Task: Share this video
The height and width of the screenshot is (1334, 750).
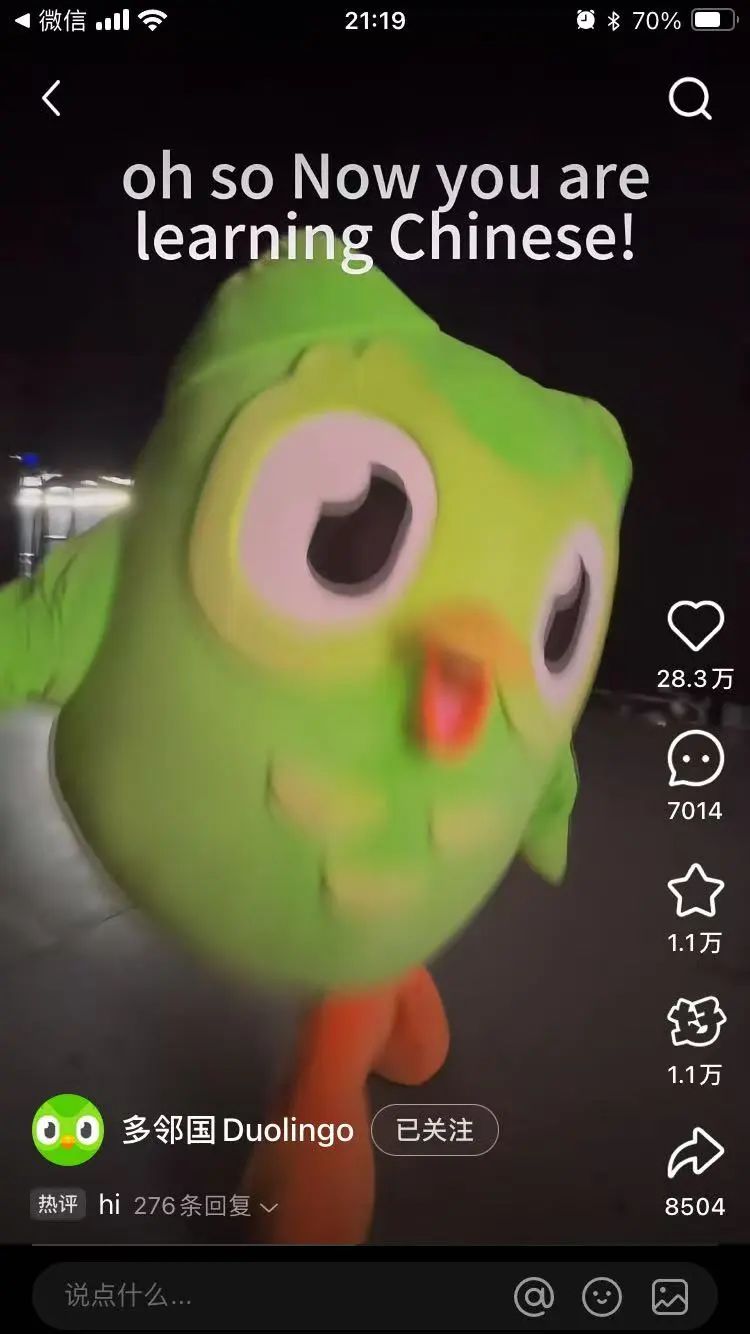Action: [x=695, y=1155]
